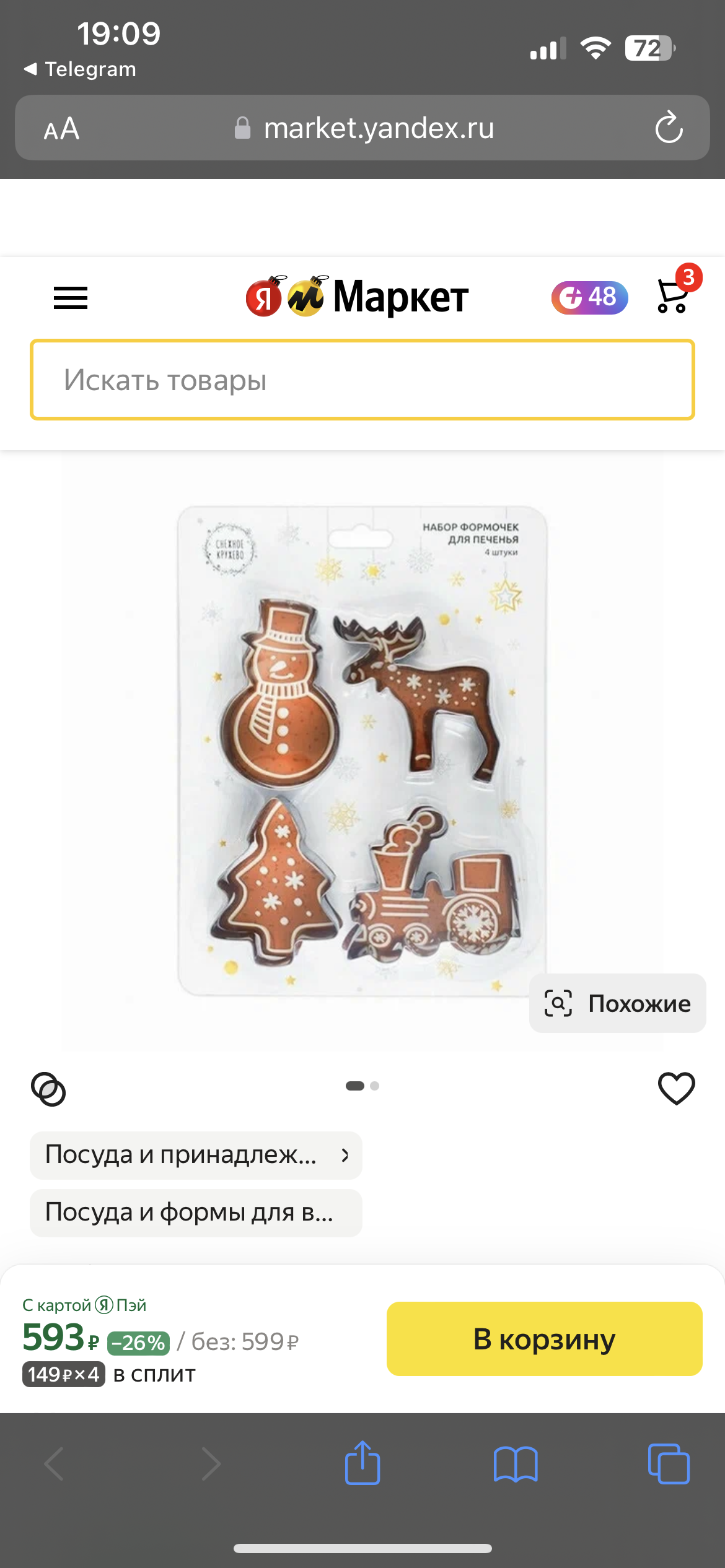Find similar items with Похожие button

(617, 1003)
